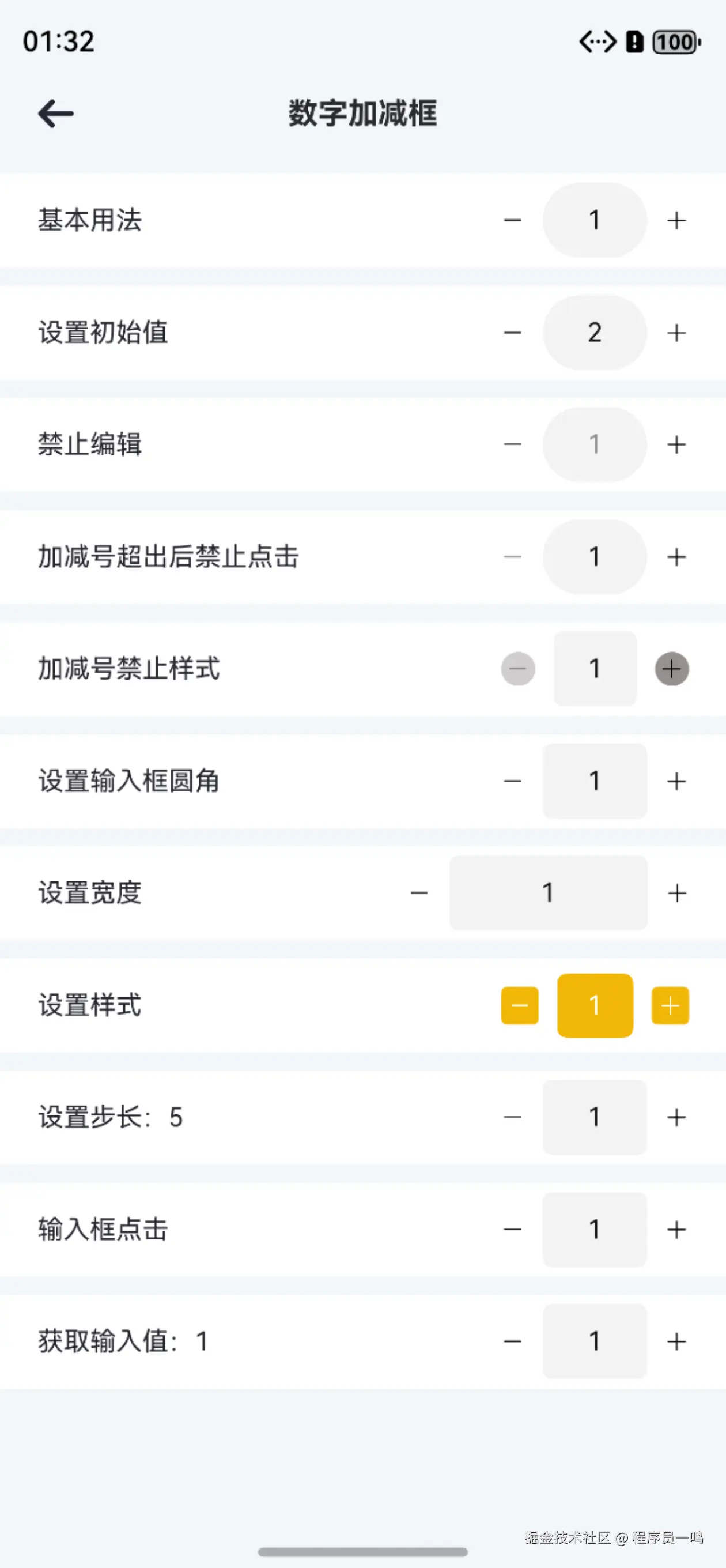Image resolution: width=726 pixels, height=1568 pixels.
Task: Tap the yellow plus in 设置样式
Action: point(670,1005)
